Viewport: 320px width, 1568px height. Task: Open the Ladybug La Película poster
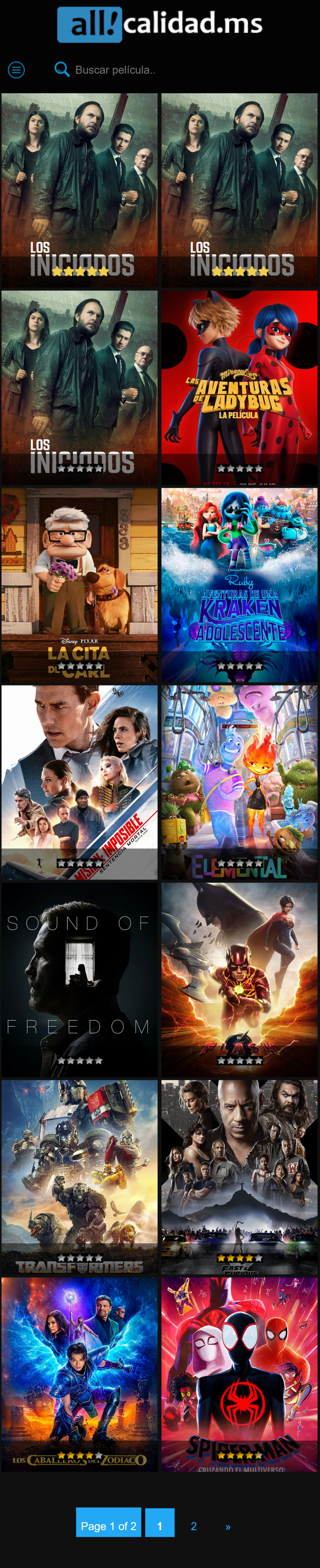click(239, 387)
